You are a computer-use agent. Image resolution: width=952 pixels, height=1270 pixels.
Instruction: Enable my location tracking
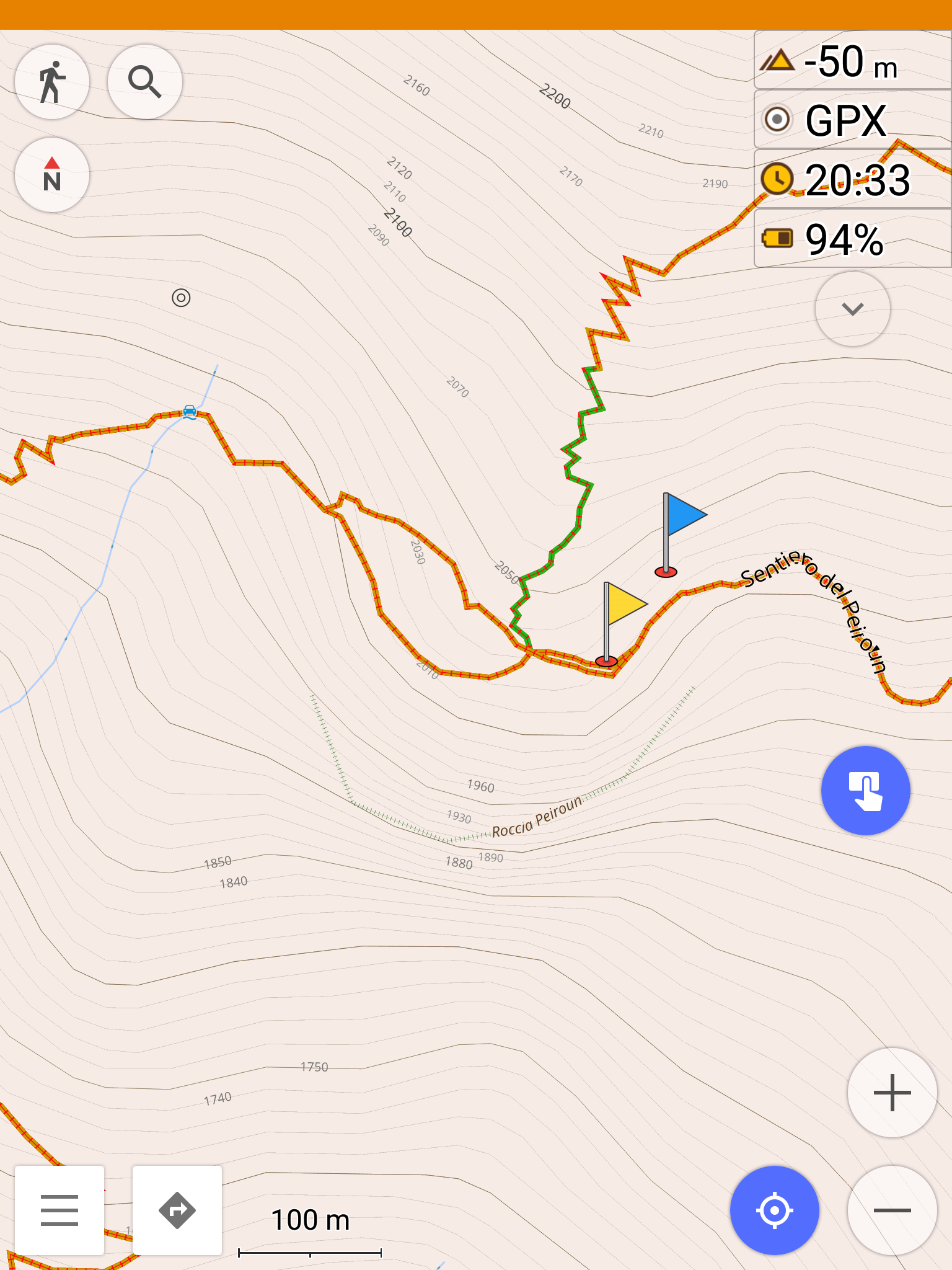[x=775, y=1210]
